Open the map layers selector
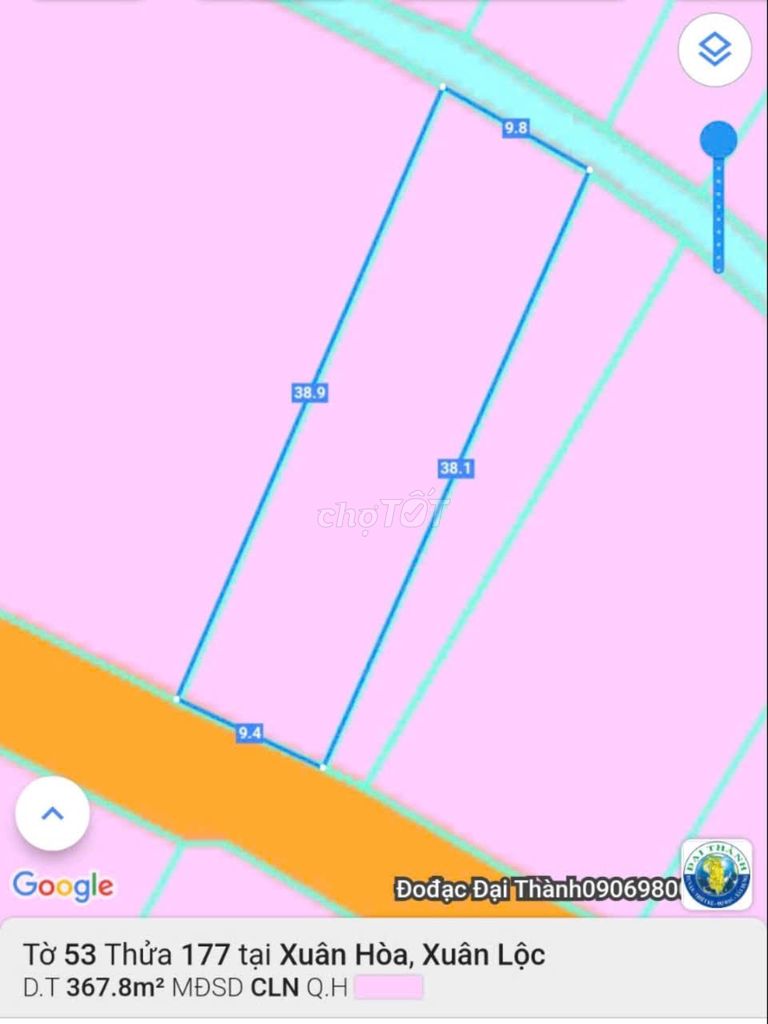 point(714,50)
